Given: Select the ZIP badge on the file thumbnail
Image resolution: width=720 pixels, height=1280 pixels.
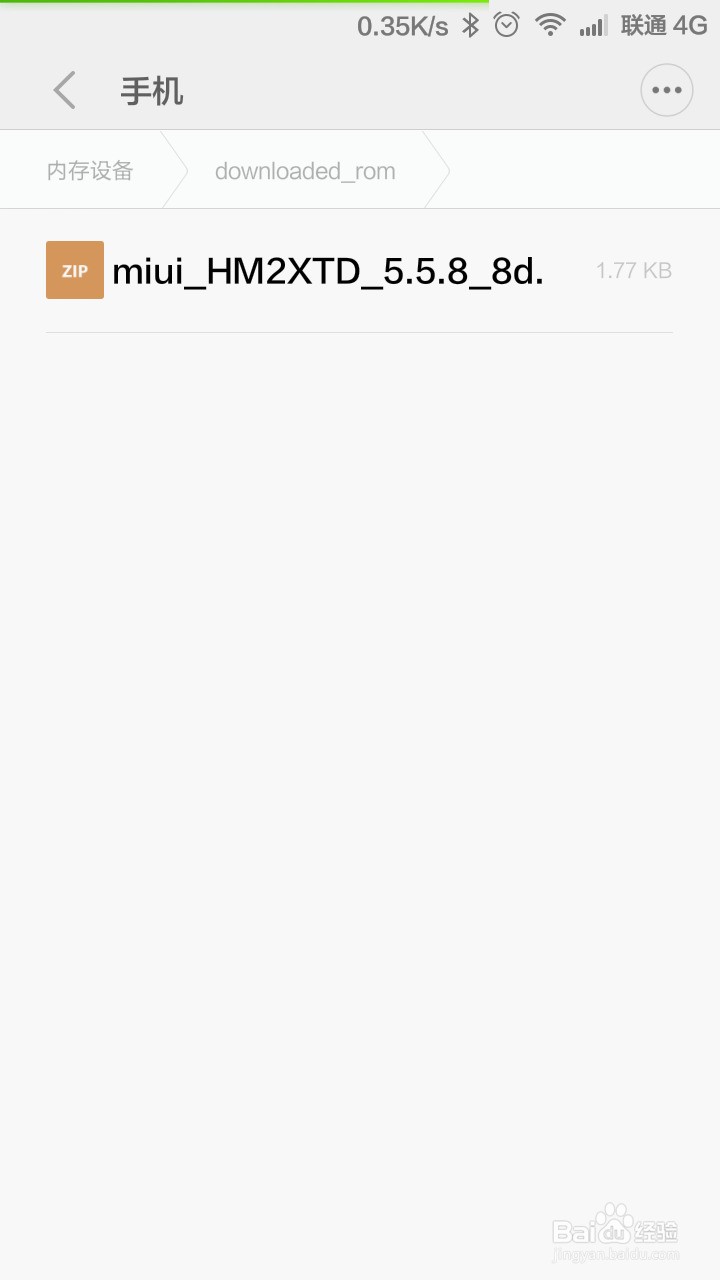Looking at the screenshot, I should 74,270.
